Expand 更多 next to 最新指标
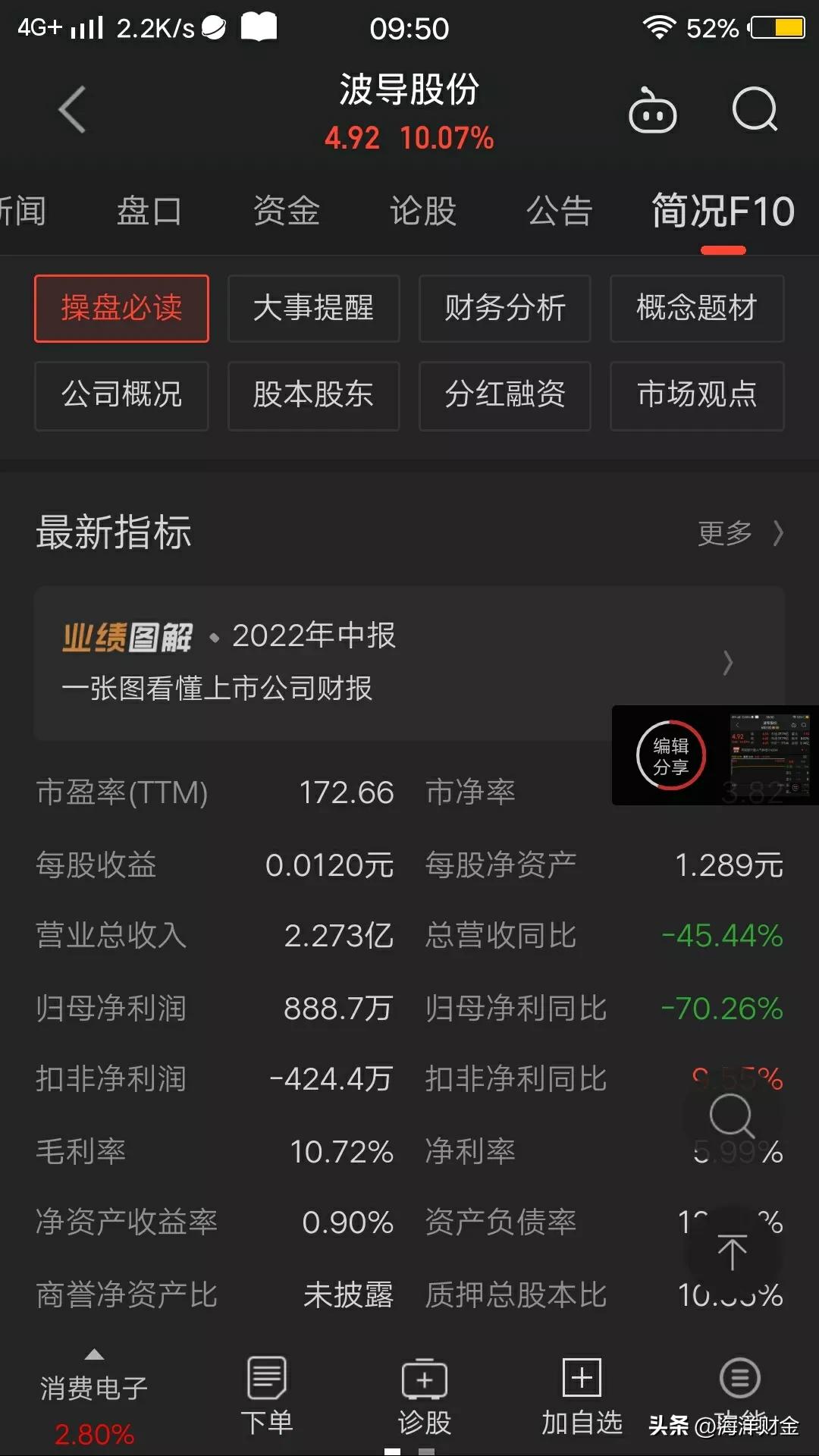 coord(726,533)
